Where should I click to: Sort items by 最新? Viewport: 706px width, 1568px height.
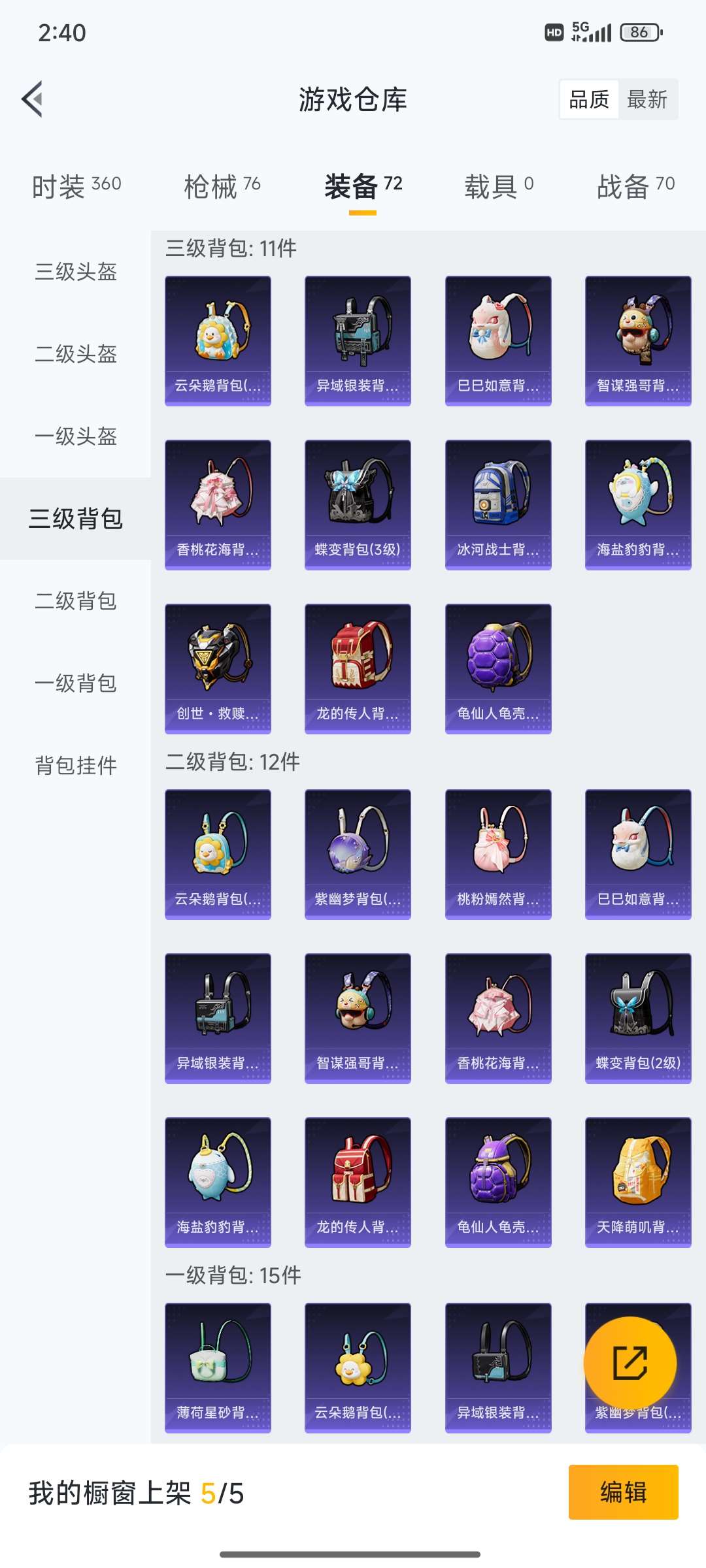pos(647,99)
